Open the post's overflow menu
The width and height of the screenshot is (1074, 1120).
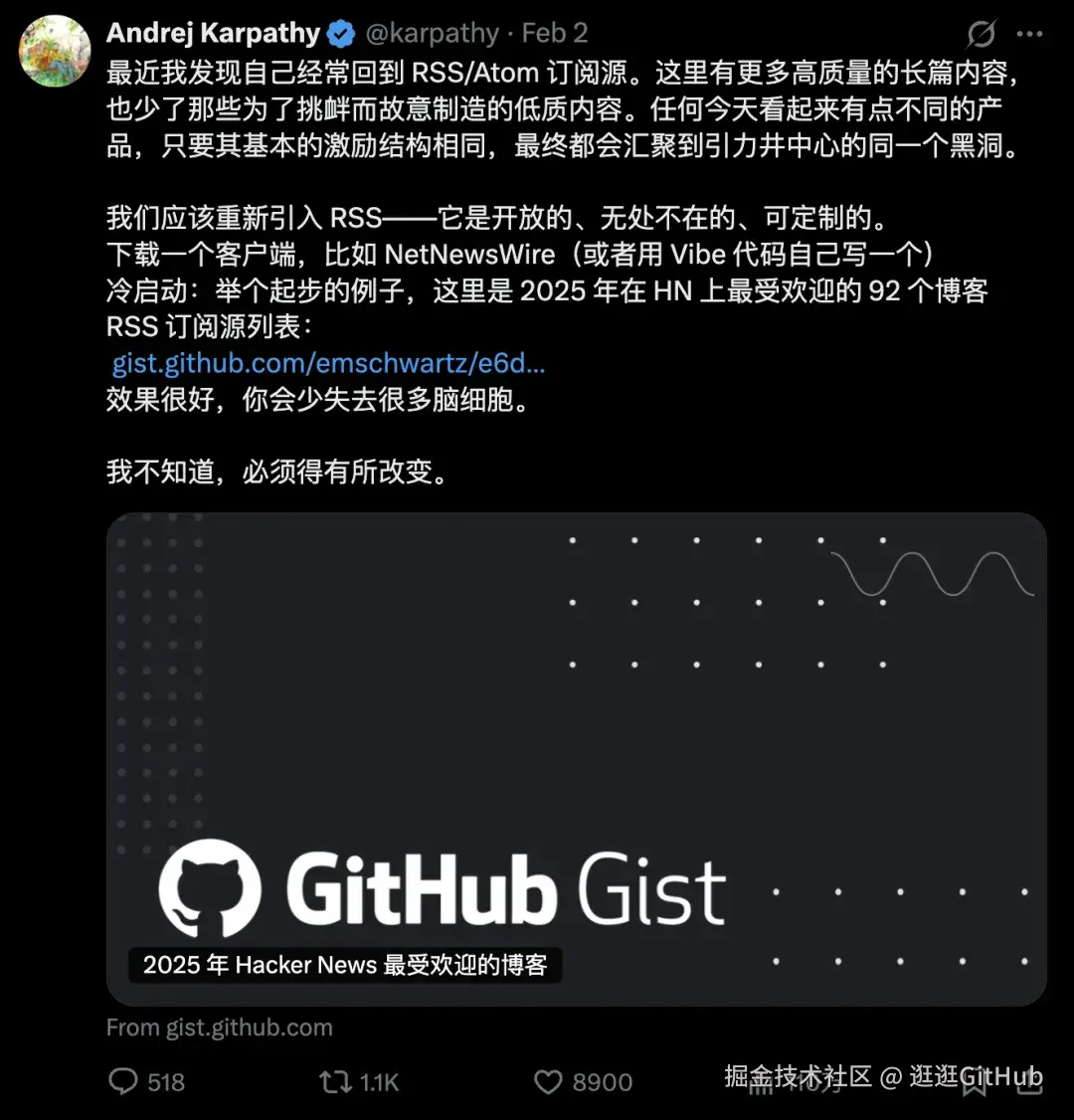pos(1030,34)
